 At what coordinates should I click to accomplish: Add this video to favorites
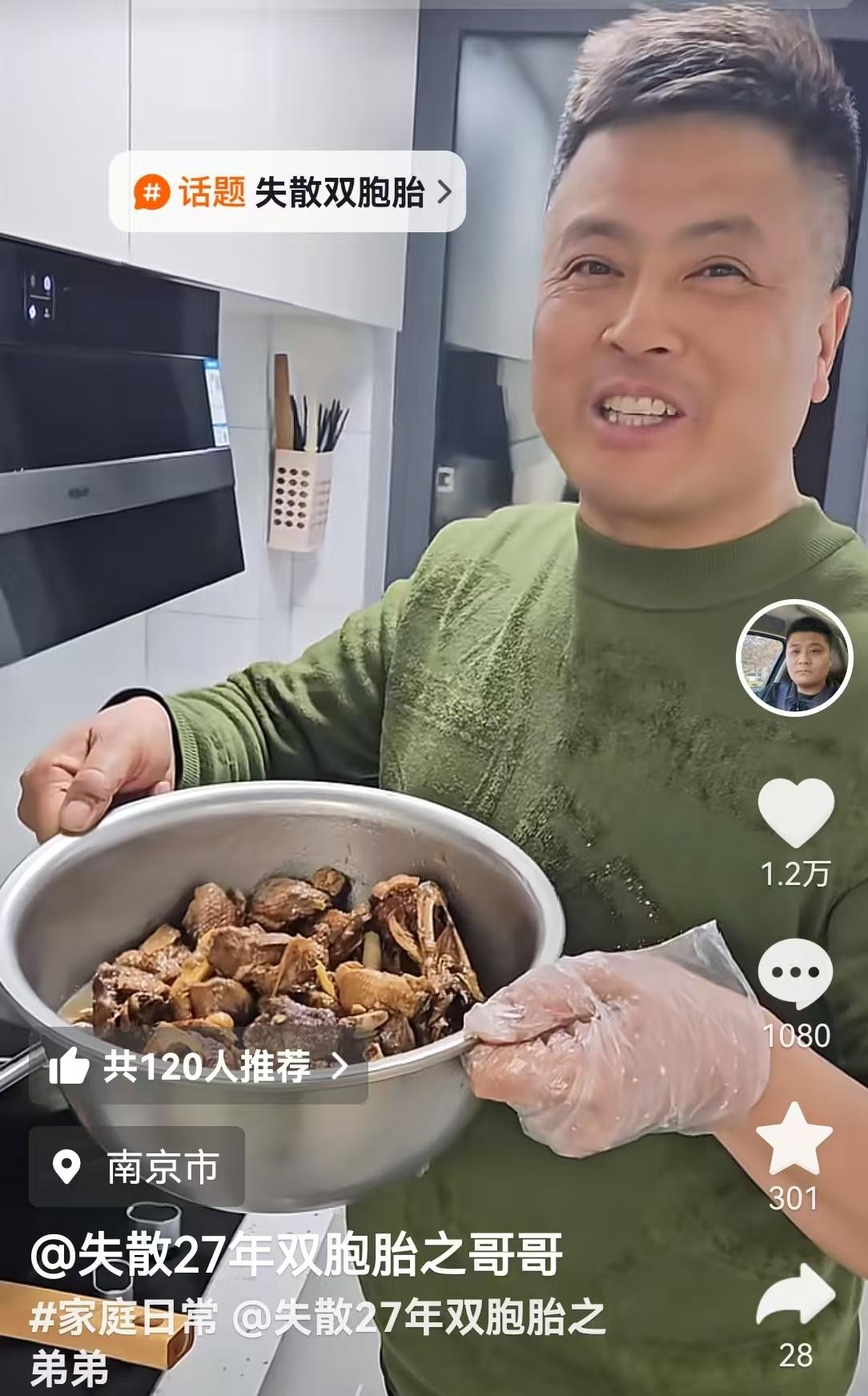pyautogui.click(x=794, y=1139)
